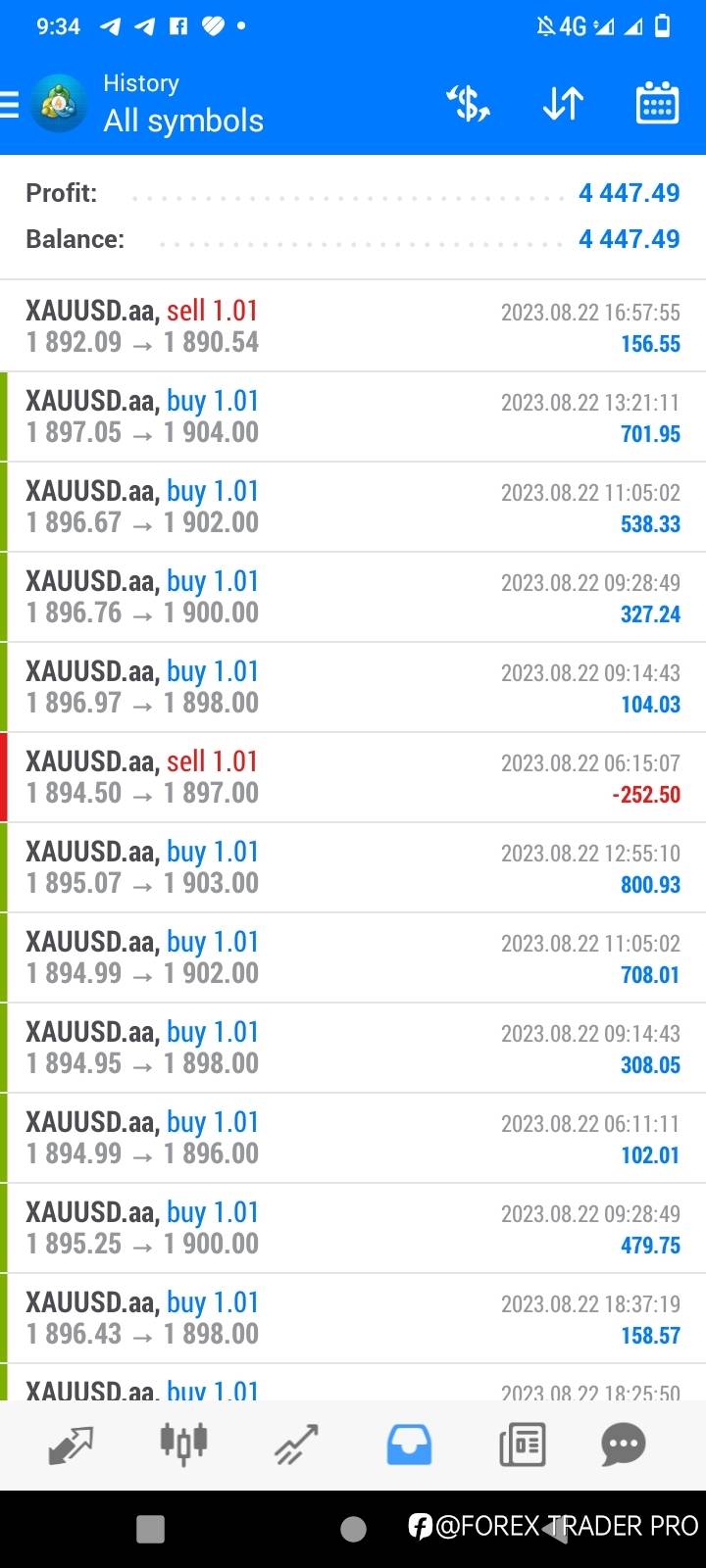
Task: Open the Messages chat tab
Action: click(624, 1445)
